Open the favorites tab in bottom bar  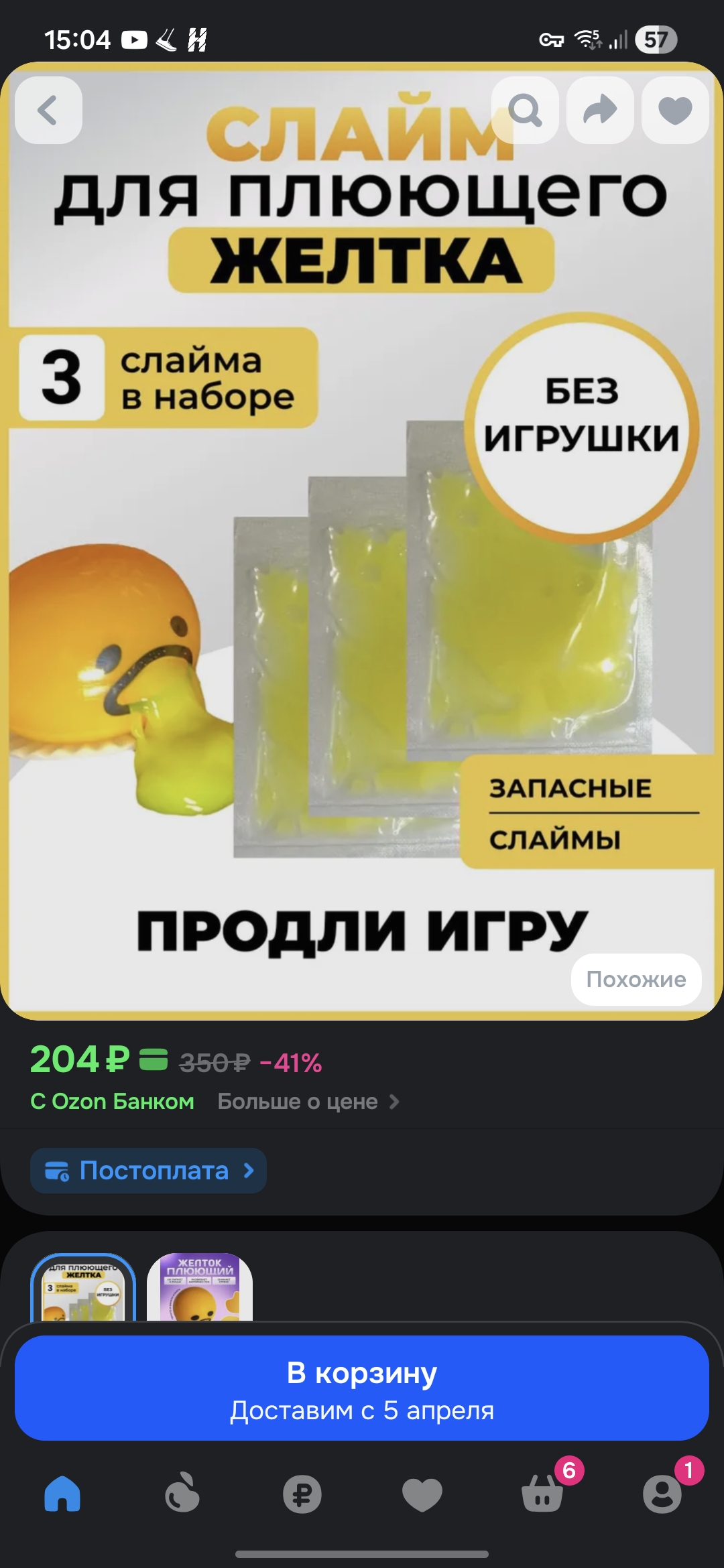coord(422,1494)
